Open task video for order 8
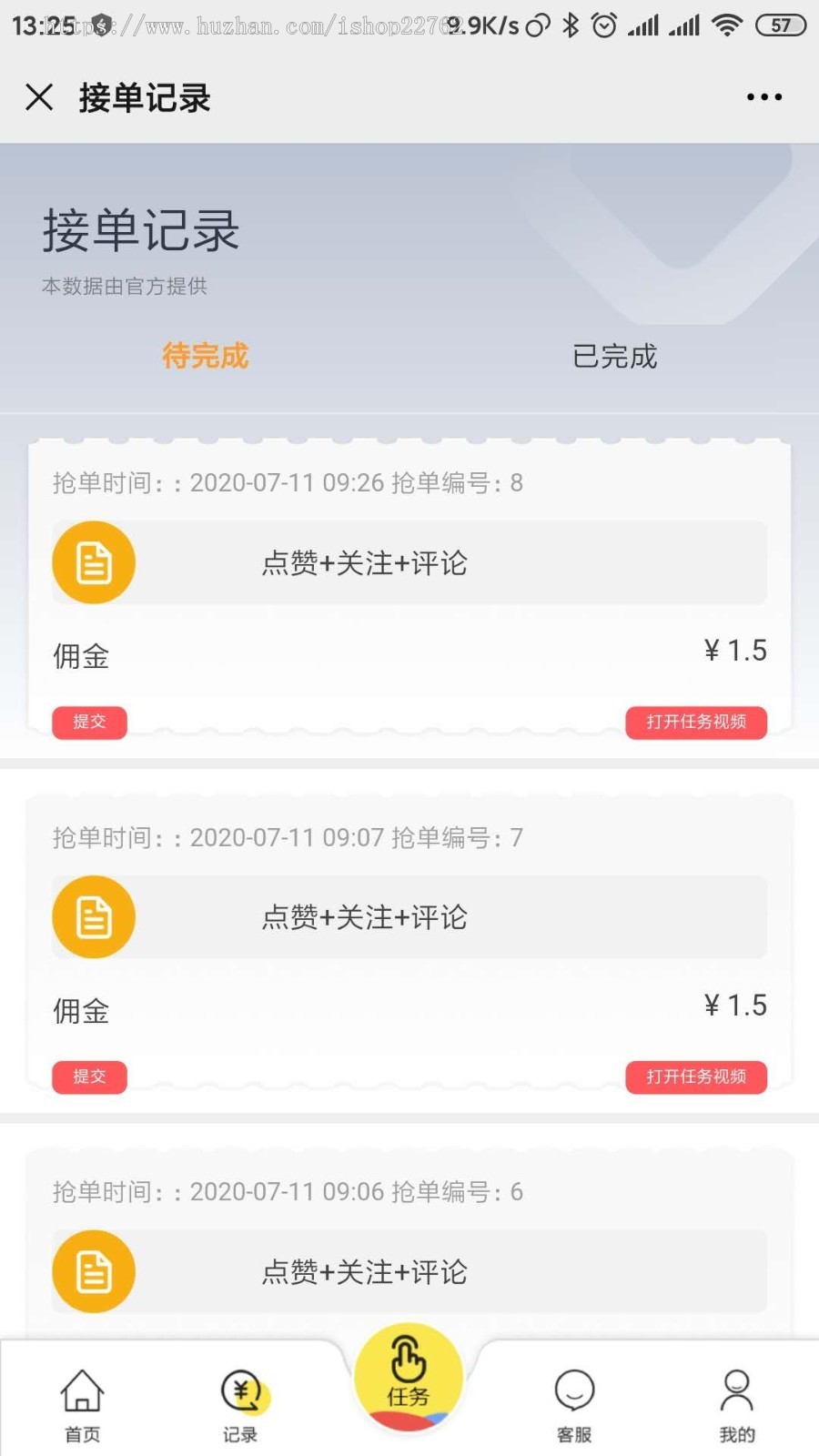The height and width of the screenshot is (1456, 819). [x=696, y=723]
